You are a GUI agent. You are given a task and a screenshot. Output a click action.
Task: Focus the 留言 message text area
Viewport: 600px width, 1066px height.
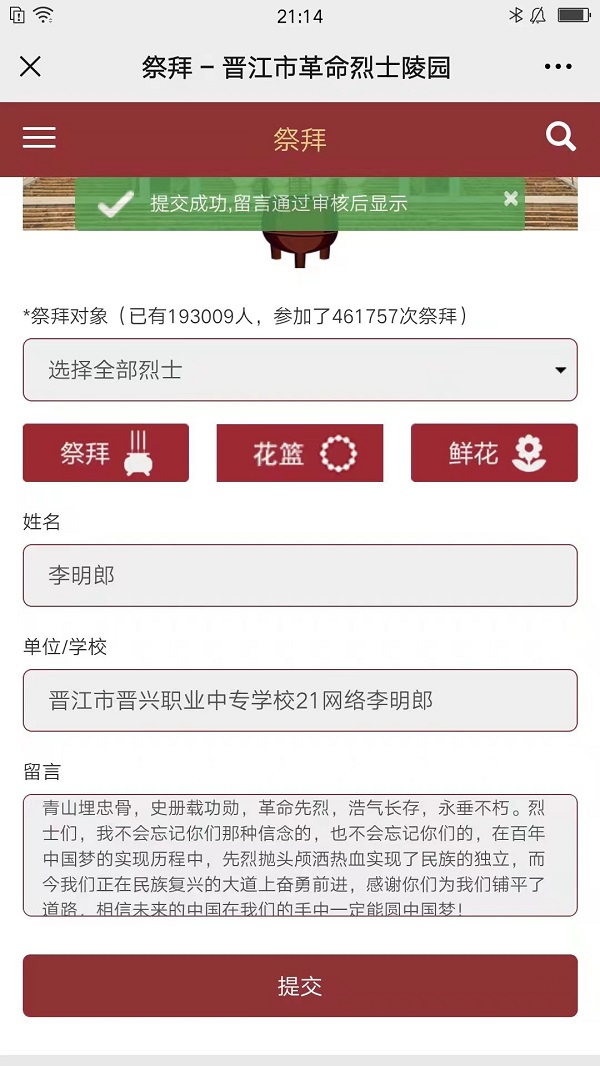[x=300, y=855]
